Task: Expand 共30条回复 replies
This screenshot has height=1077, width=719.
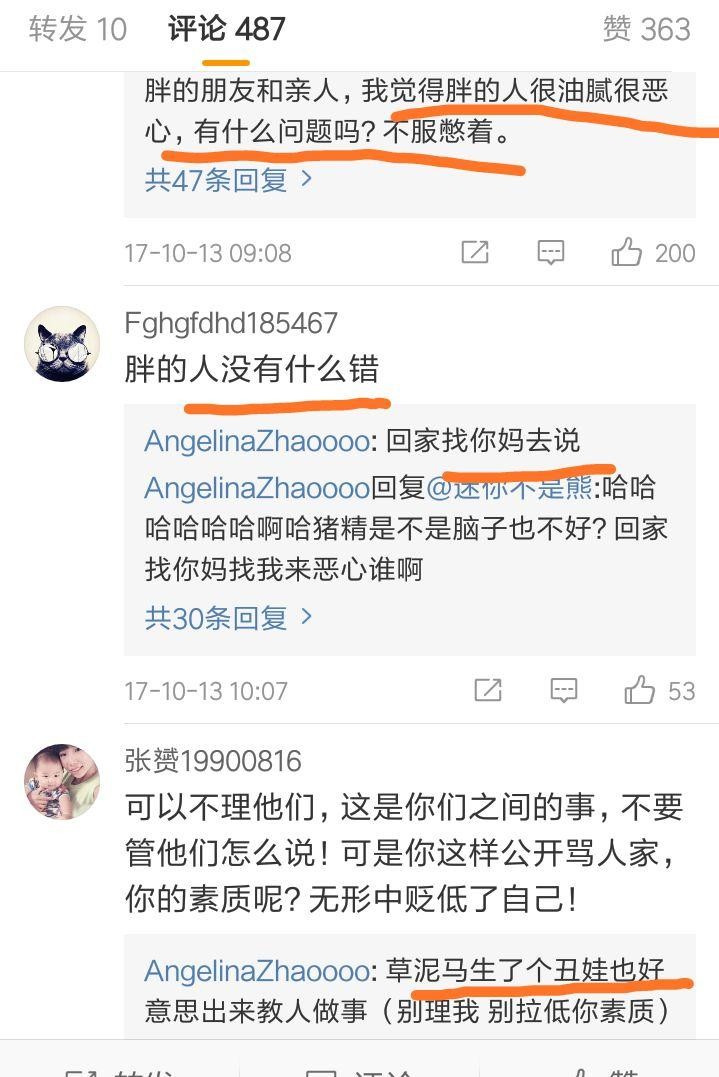Action: click(x=229, y=618)
